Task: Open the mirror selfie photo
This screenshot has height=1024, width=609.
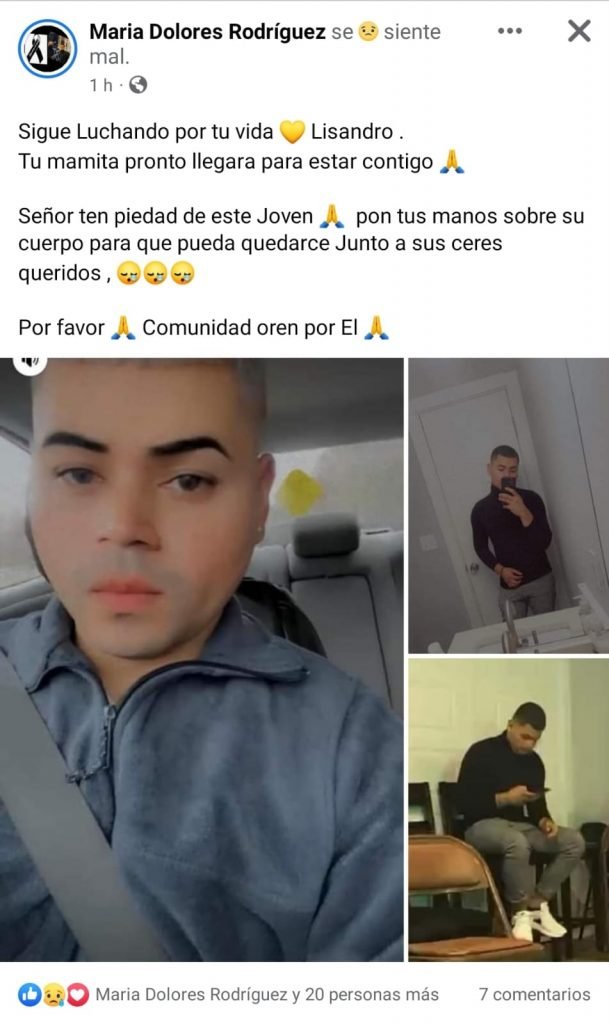Action: point(508,505)
